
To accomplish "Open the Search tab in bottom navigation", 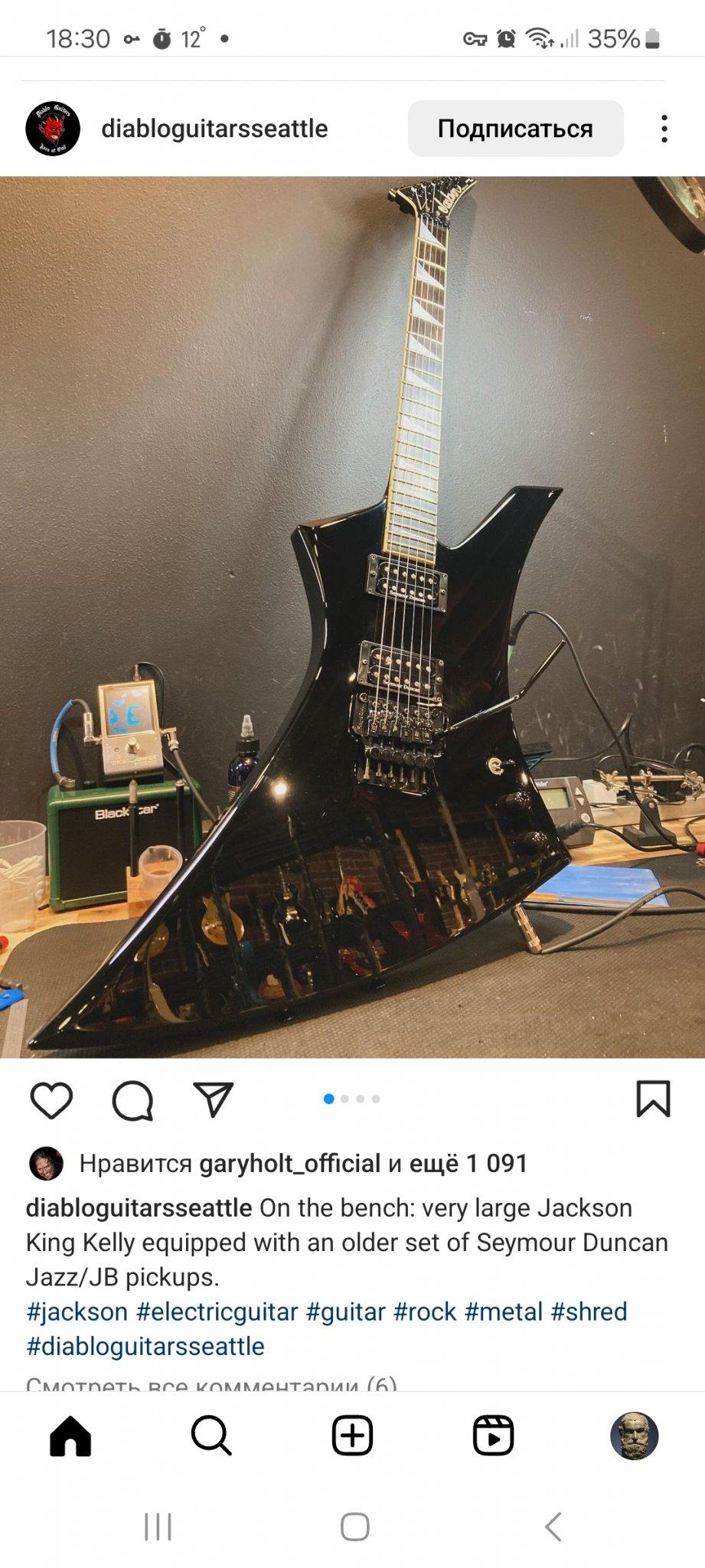I will 211,1436.
